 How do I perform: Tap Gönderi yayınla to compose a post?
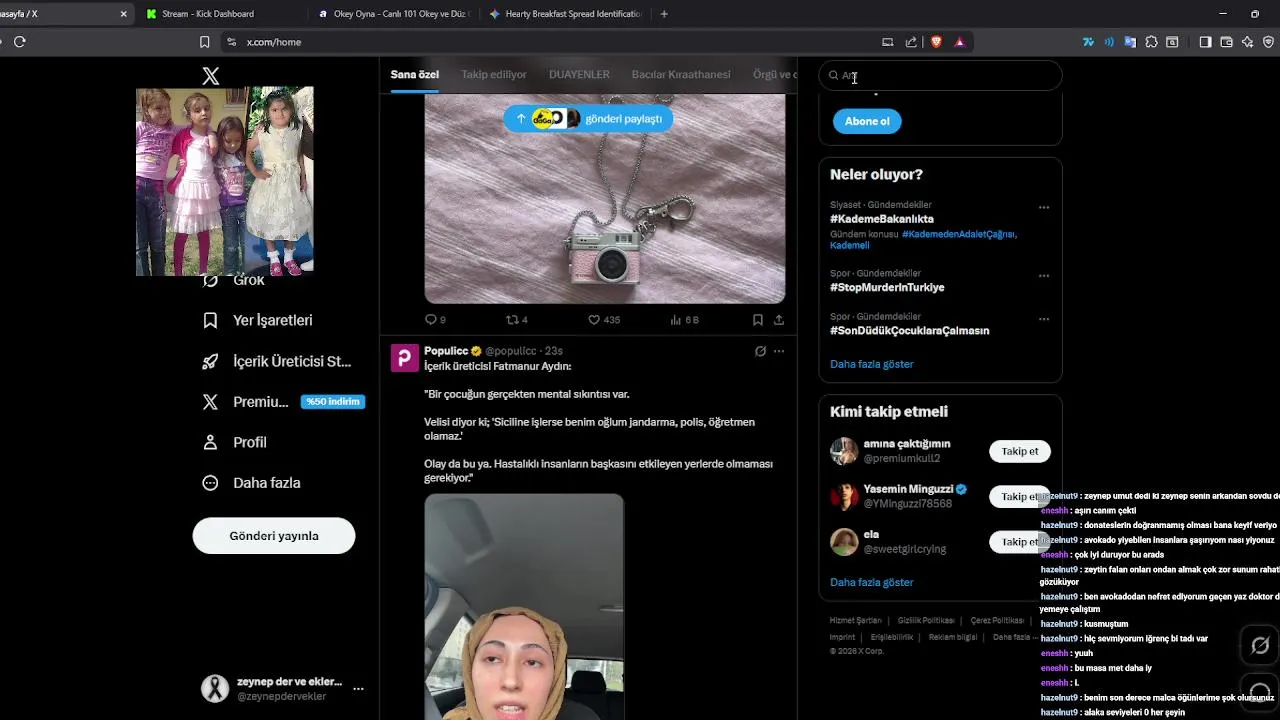coord(273,536)
